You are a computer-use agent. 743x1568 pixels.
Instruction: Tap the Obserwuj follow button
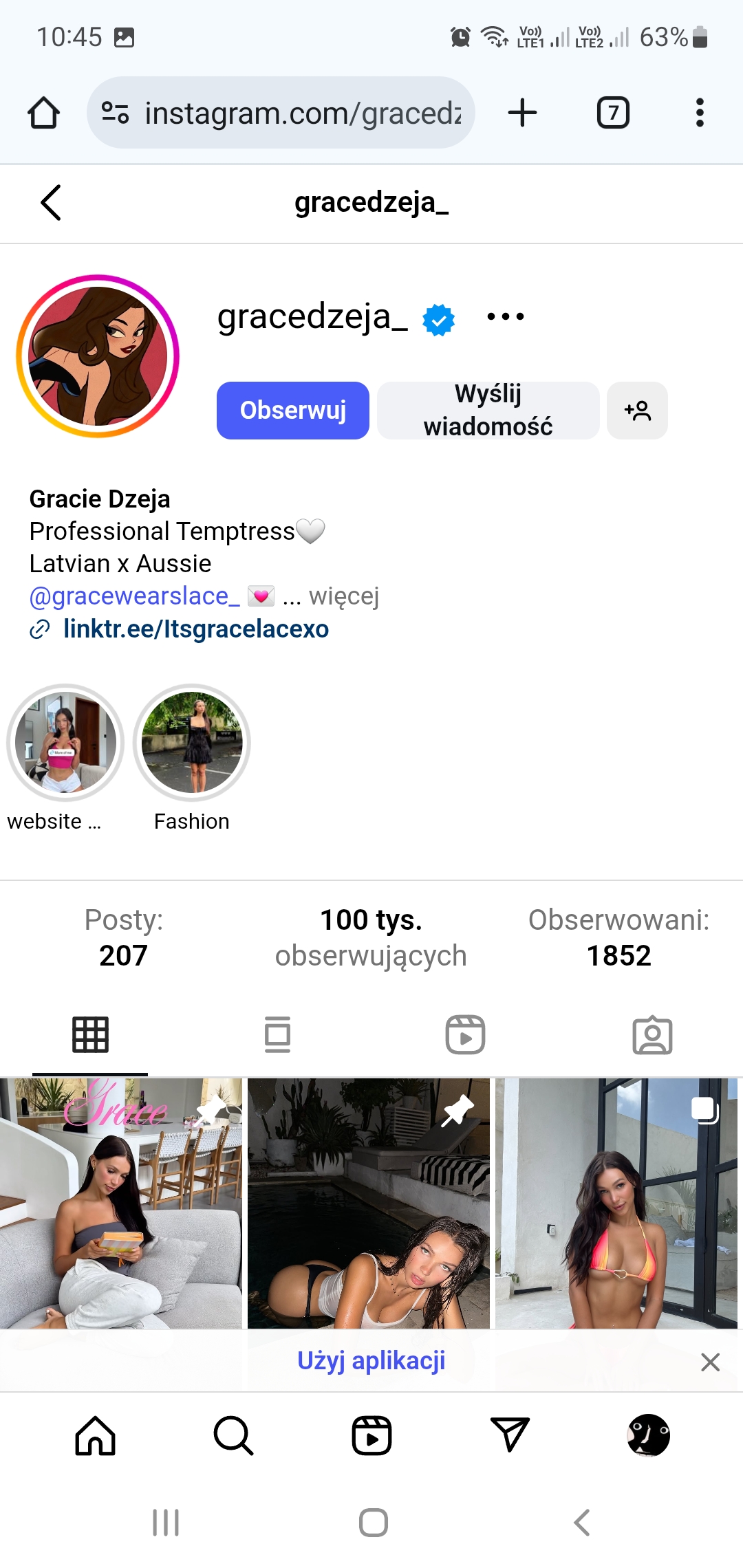pos(293,411)
